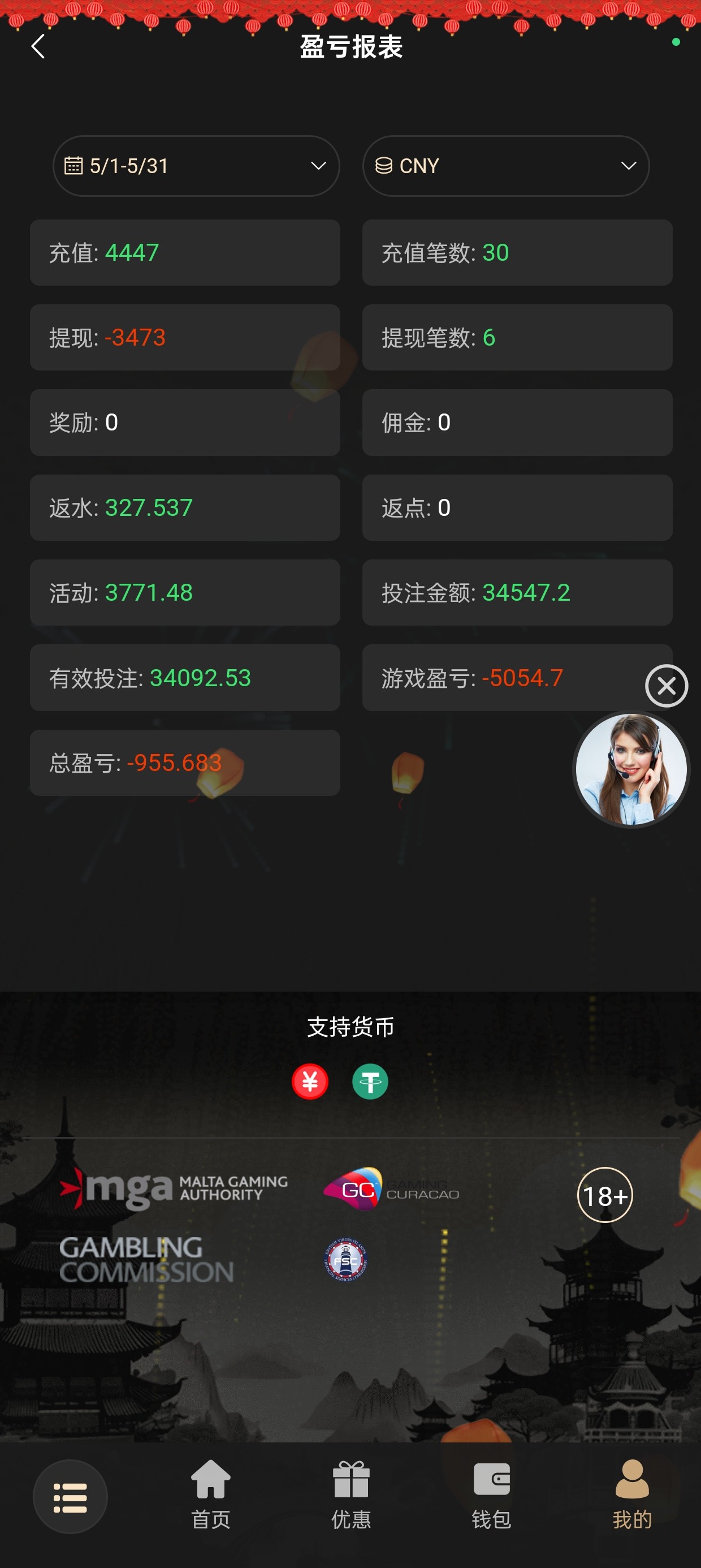701x1568 pixels.
Task: Switch to the 我的 tab
Action: pyautogui.click(x=631, y=1495)
